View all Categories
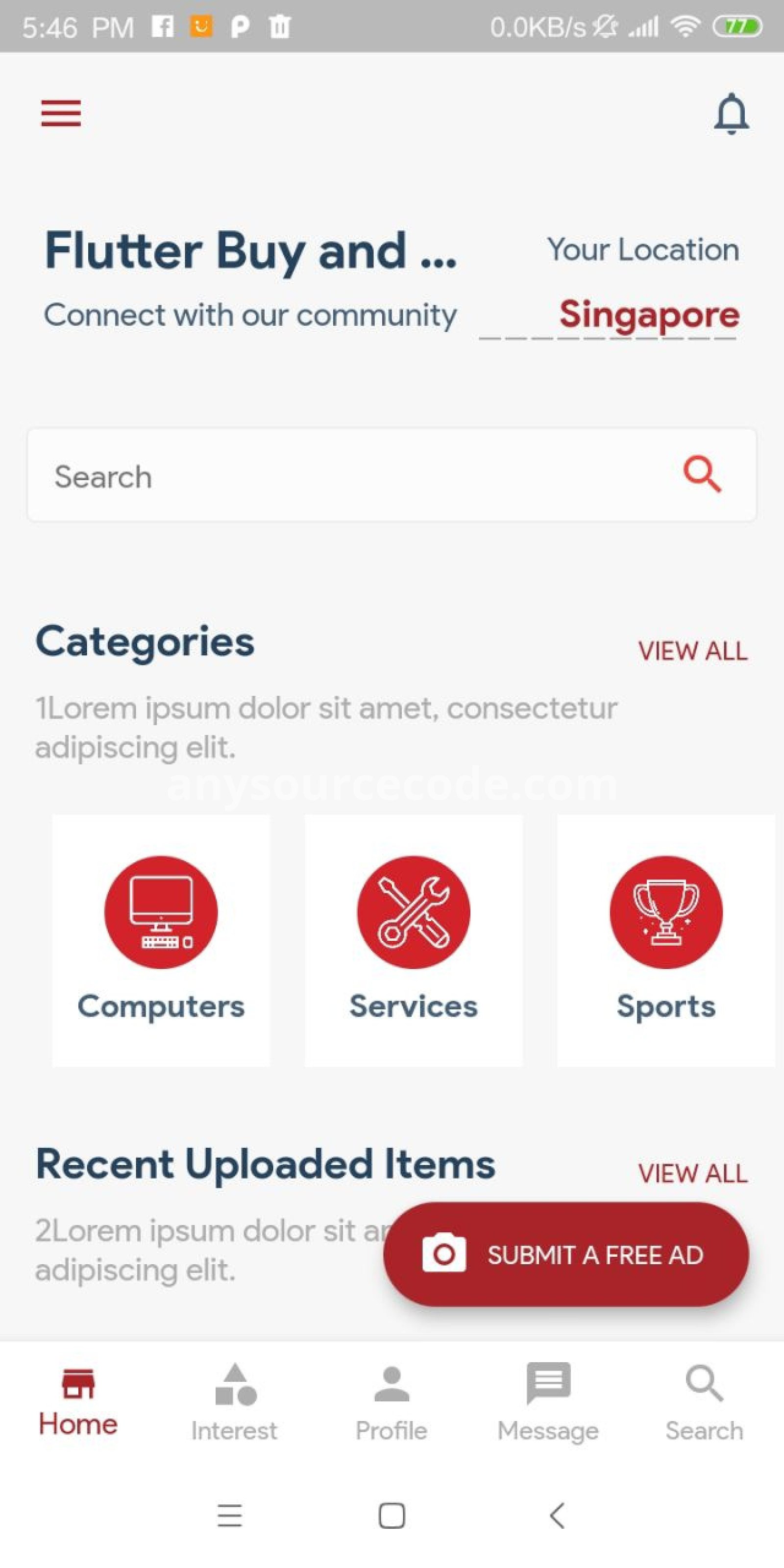784x1568 pixels. [x=692, y=651]
